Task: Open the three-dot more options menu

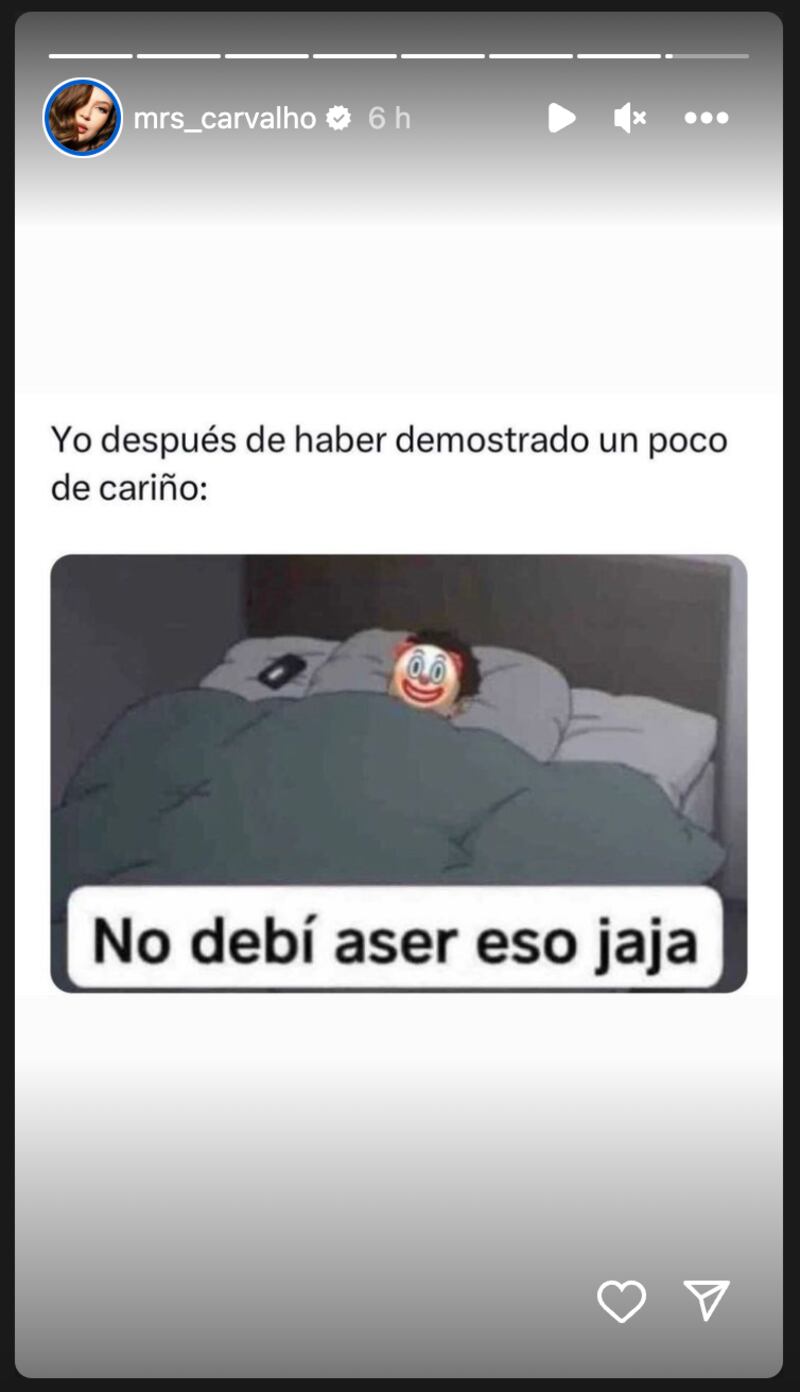Action: [706, 118]
